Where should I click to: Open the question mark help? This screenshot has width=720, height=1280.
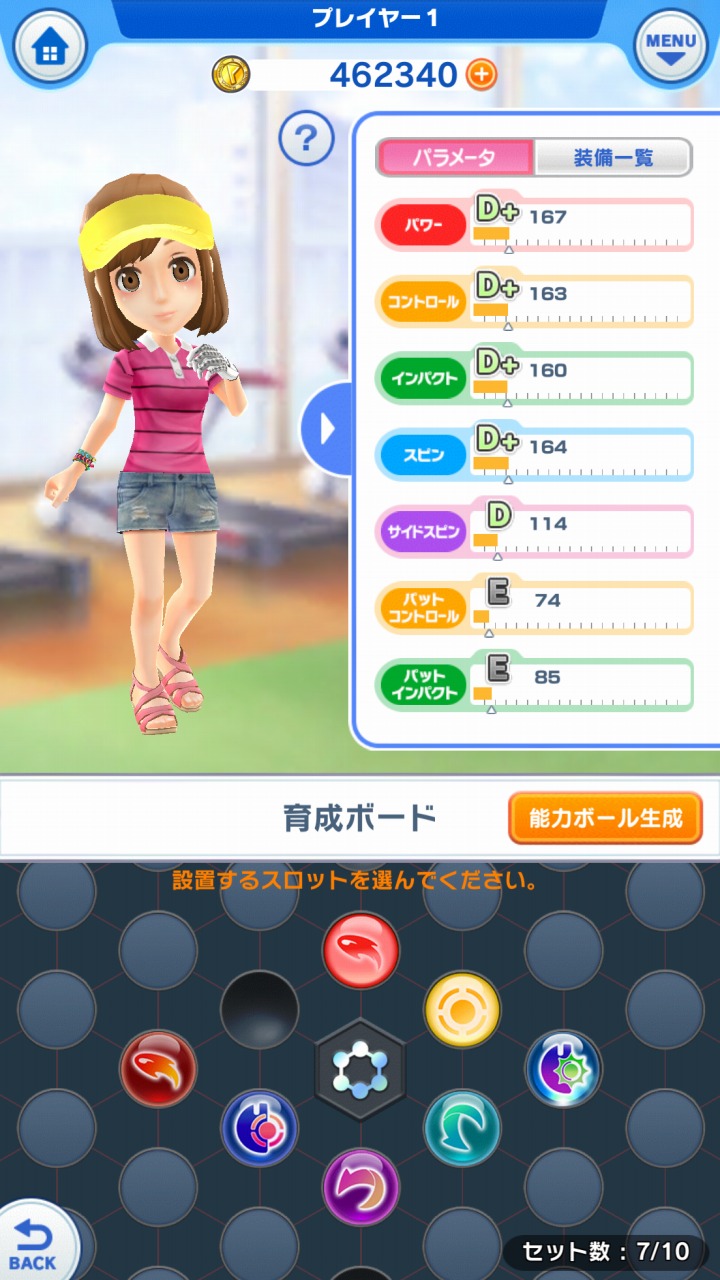tap(306, 139)
